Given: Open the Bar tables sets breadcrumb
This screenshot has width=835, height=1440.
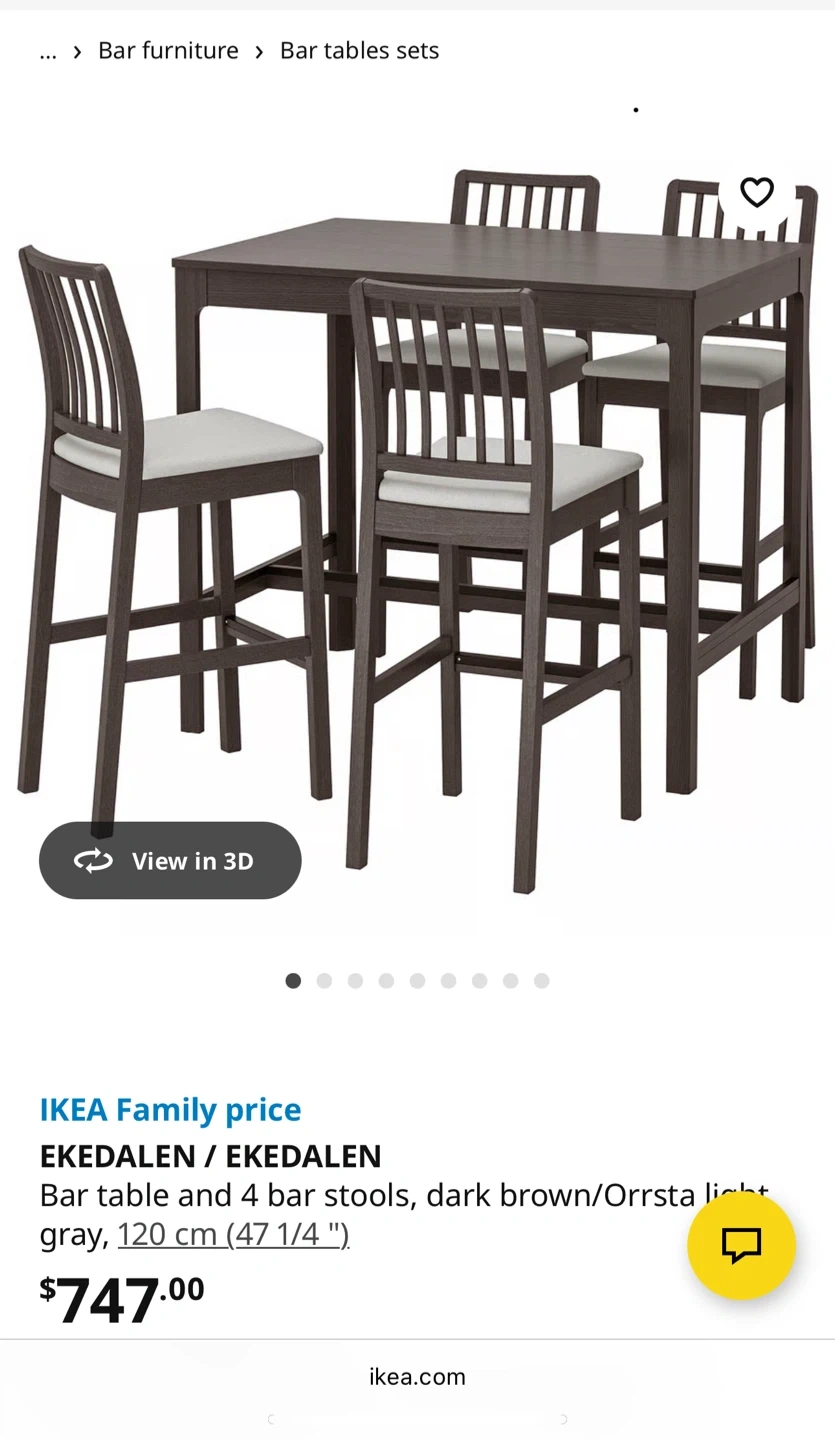Looking at the screenshot, I should (x=359, y=51).
